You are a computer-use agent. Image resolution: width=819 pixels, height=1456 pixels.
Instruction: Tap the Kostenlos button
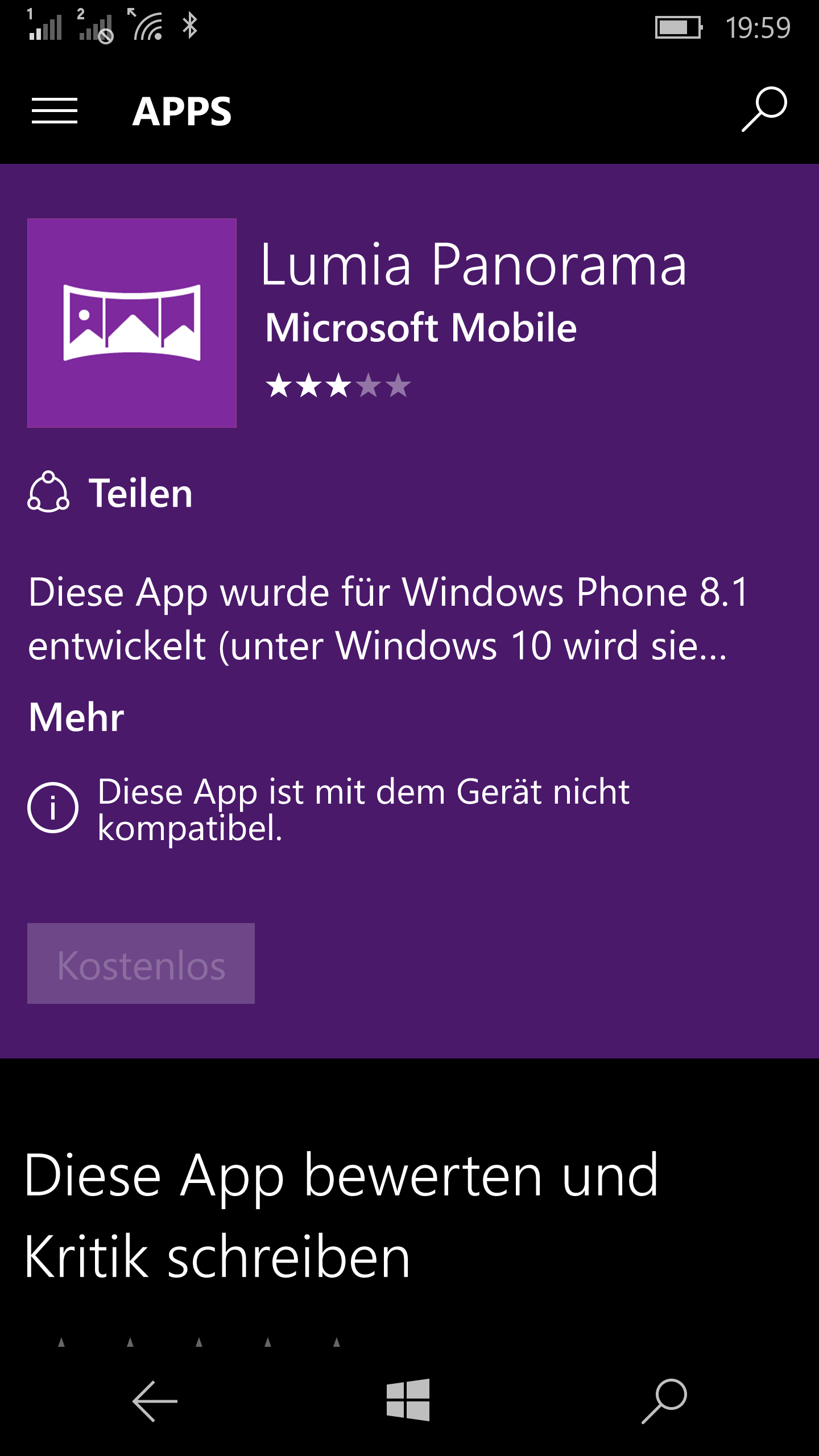141,963
